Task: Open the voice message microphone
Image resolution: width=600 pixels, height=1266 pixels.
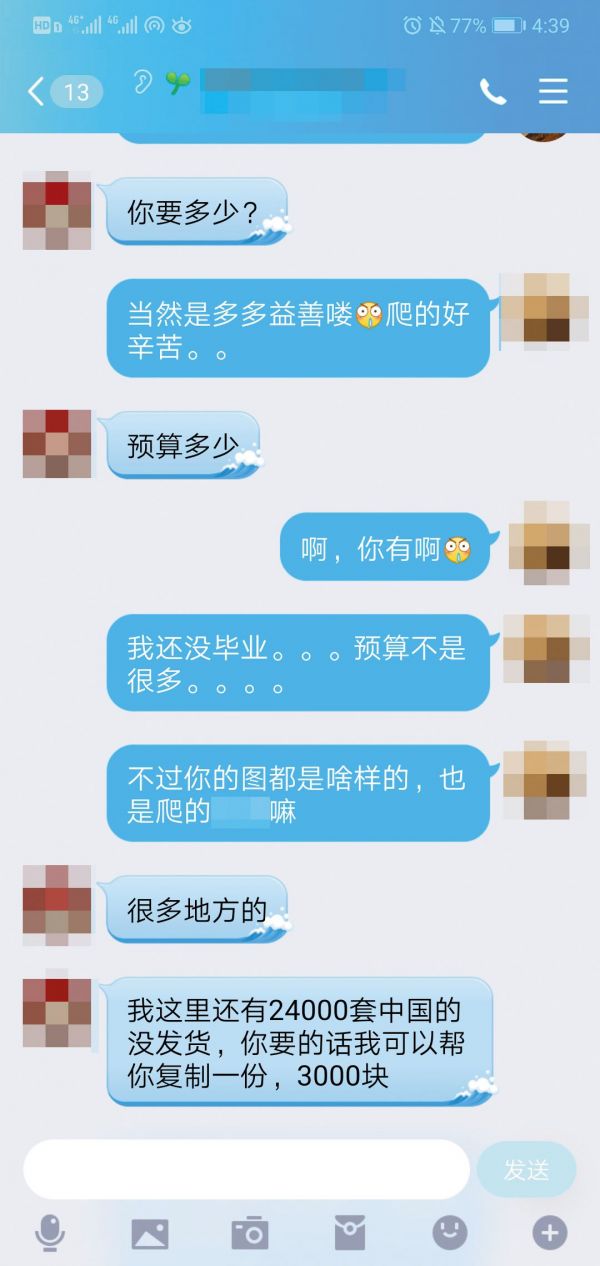Action: 50,1233
